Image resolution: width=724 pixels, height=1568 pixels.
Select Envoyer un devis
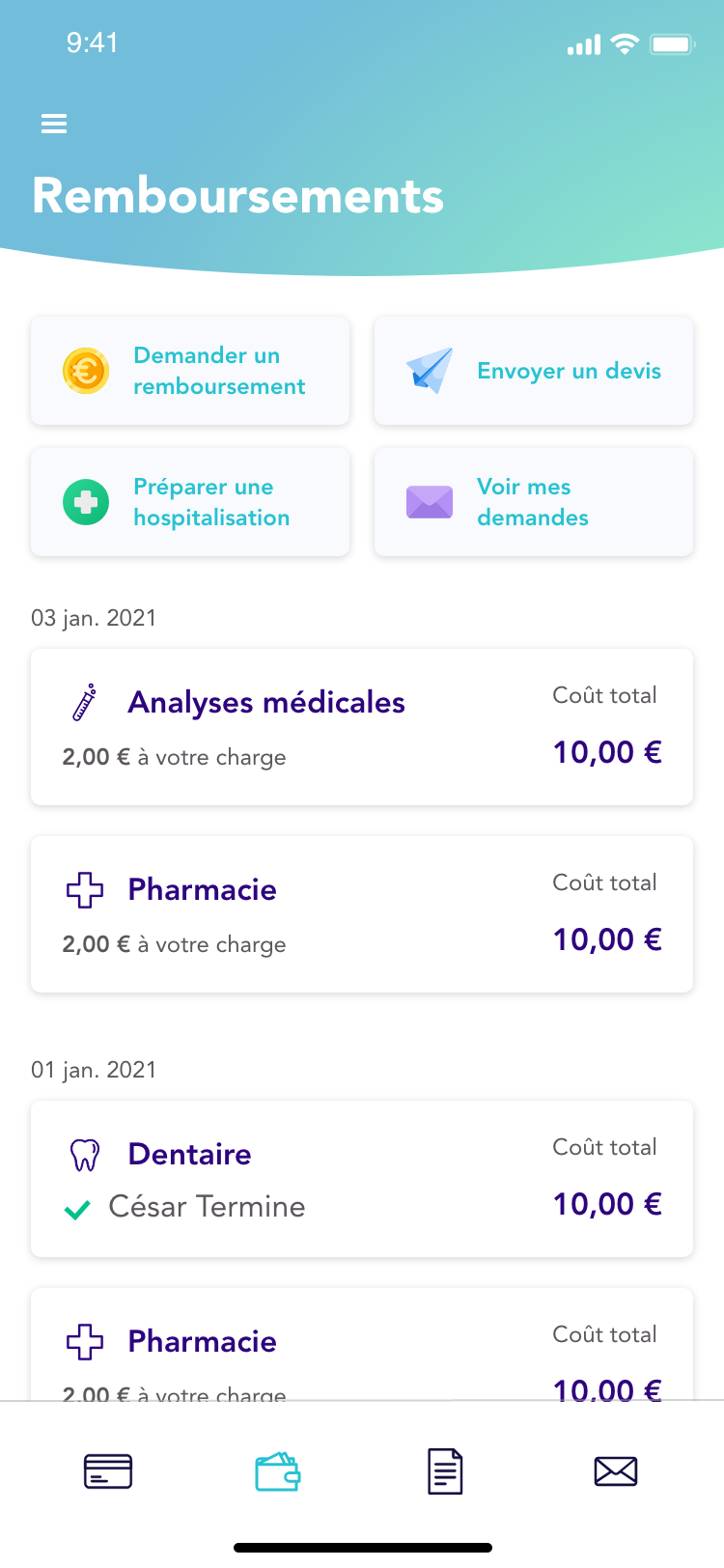point(534,371)
